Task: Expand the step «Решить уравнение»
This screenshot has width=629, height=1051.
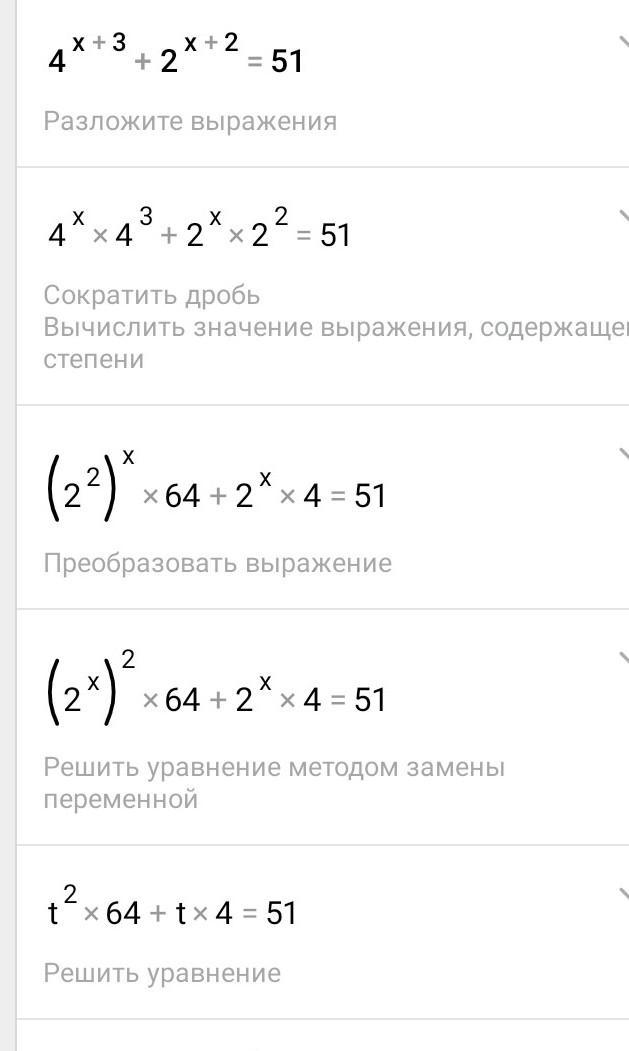Action: pos(622,892)
